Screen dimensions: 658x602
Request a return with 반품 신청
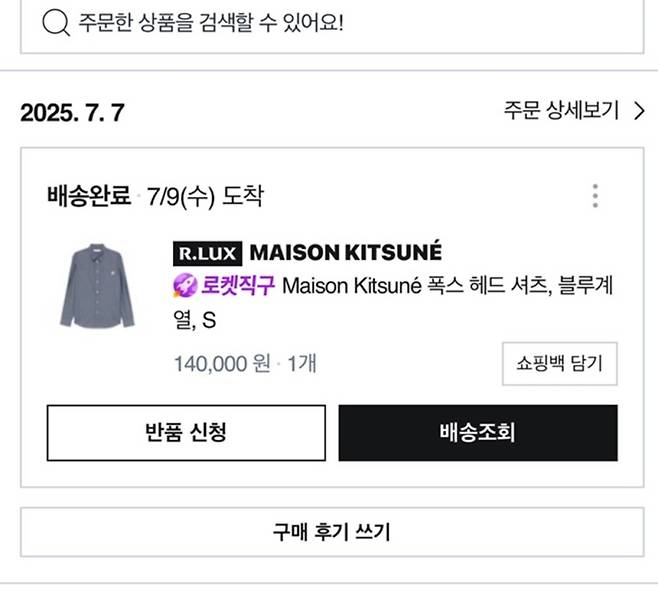point(186,433)
